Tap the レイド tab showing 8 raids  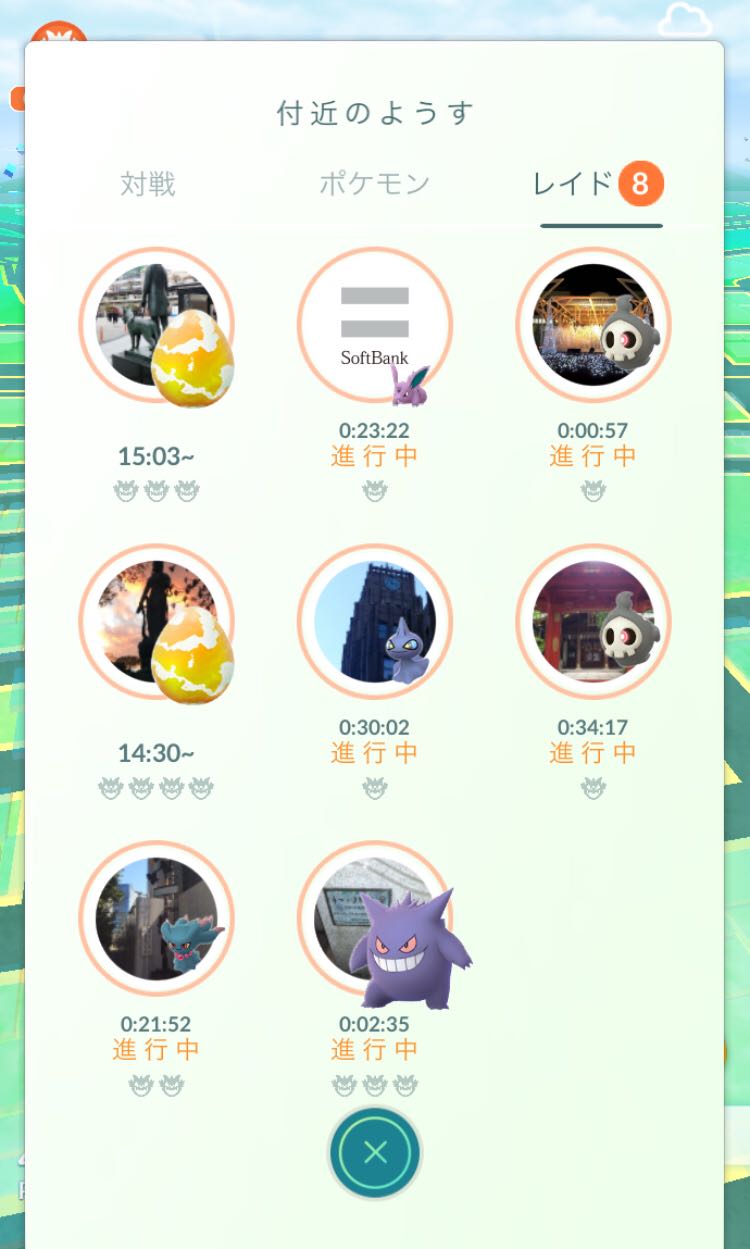(x=570, y=184)
